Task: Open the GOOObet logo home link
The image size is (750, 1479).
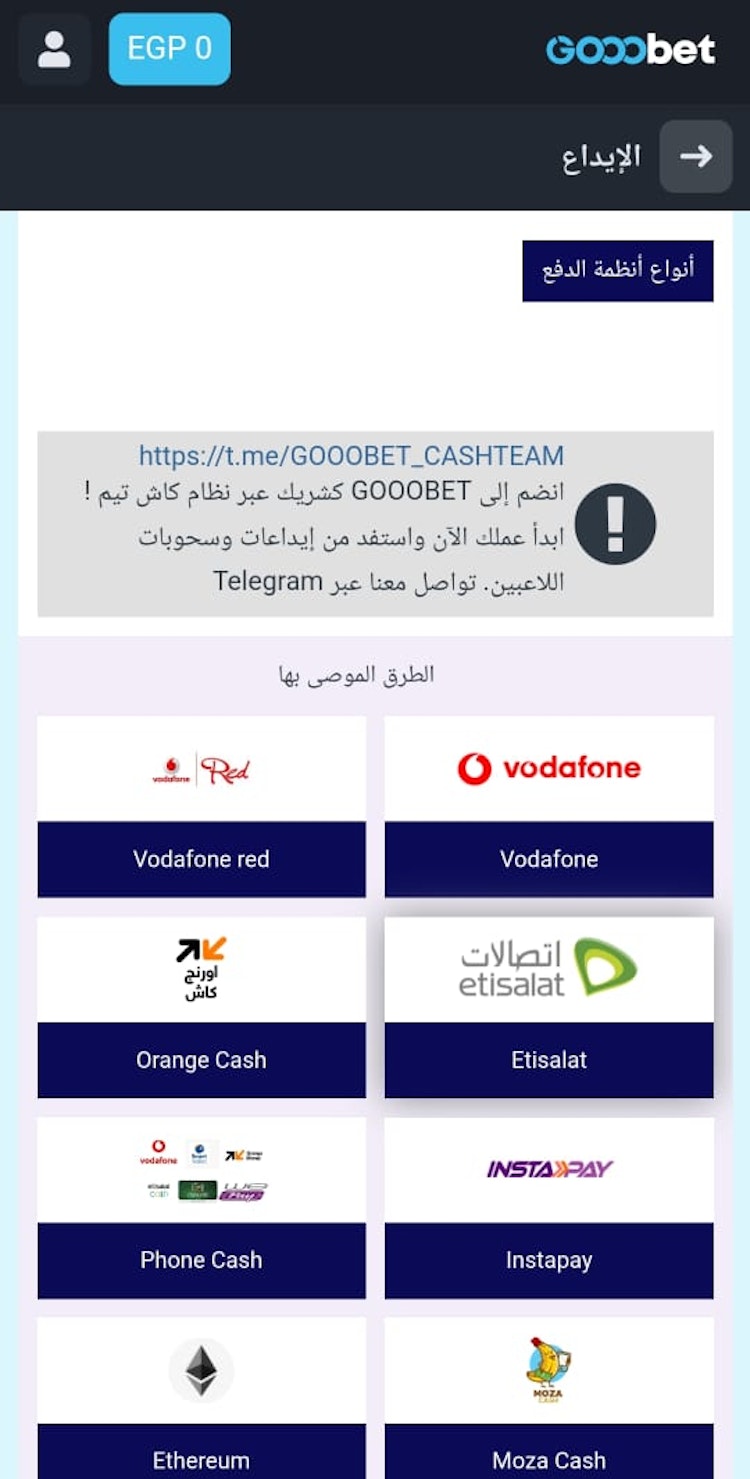Action: pyautogui.click(x=630, y=49)
